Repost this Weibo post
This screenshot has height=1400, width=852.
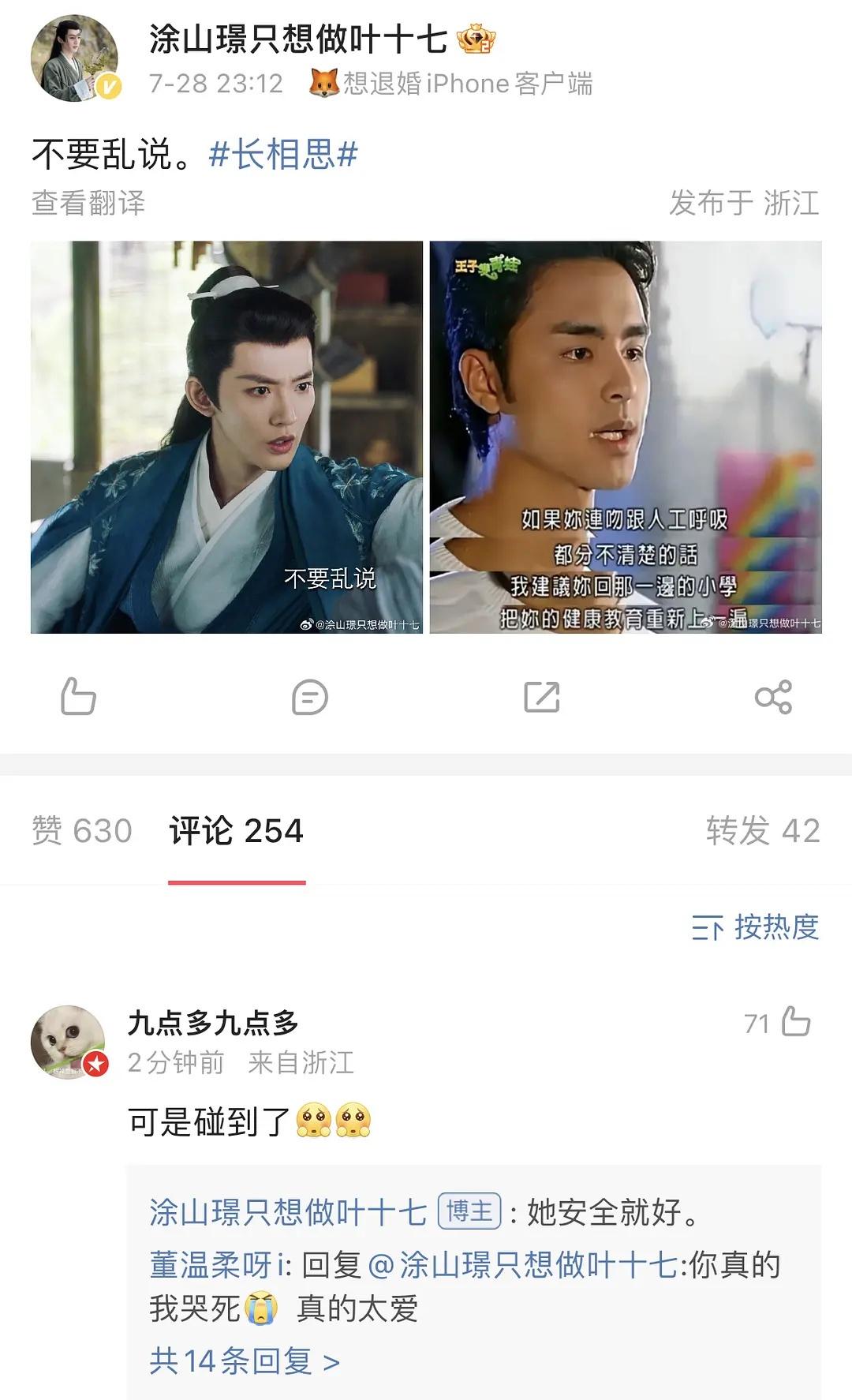542,697
